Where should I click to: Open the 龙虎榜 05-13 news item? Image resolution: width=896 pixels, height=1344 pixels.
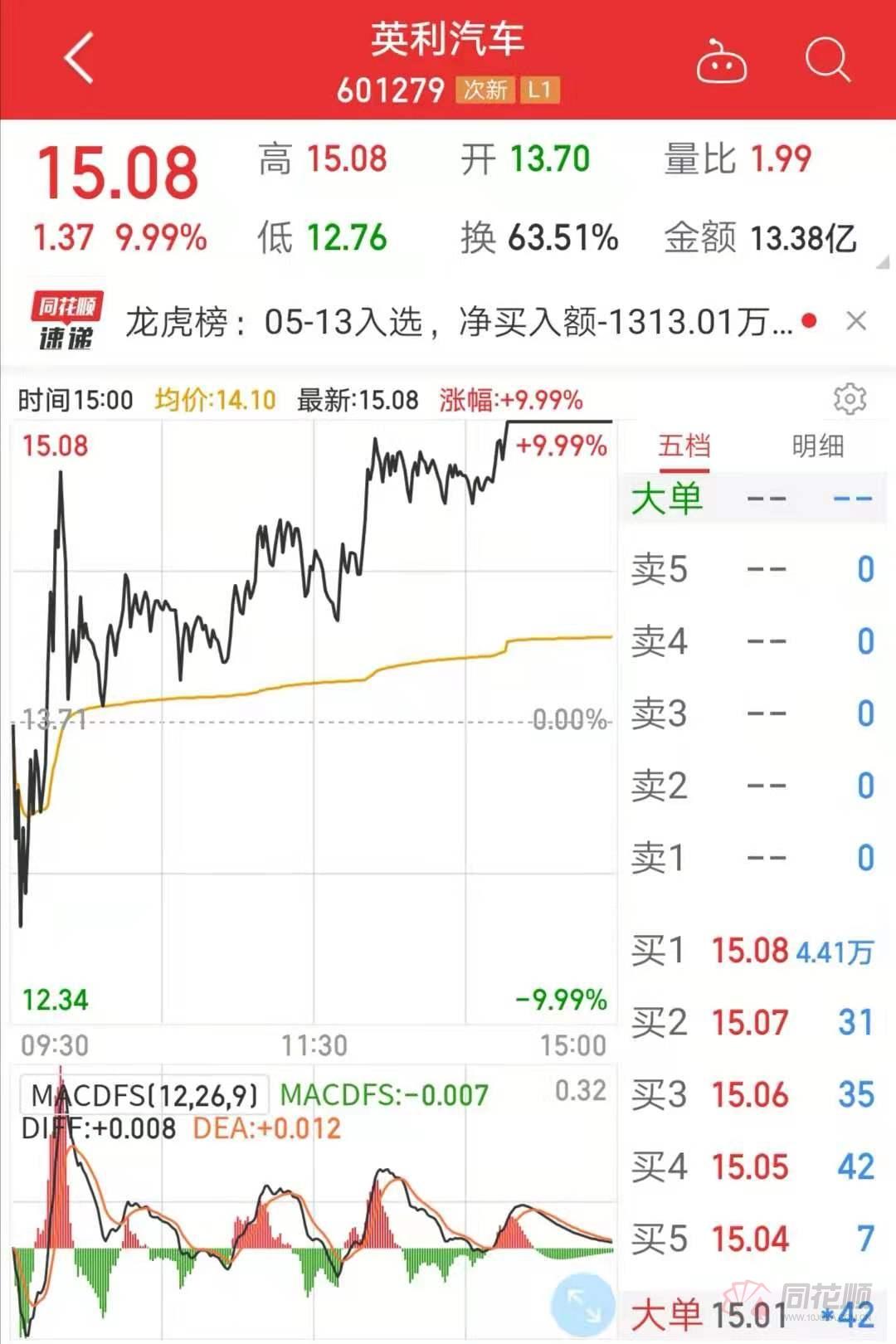458,322
